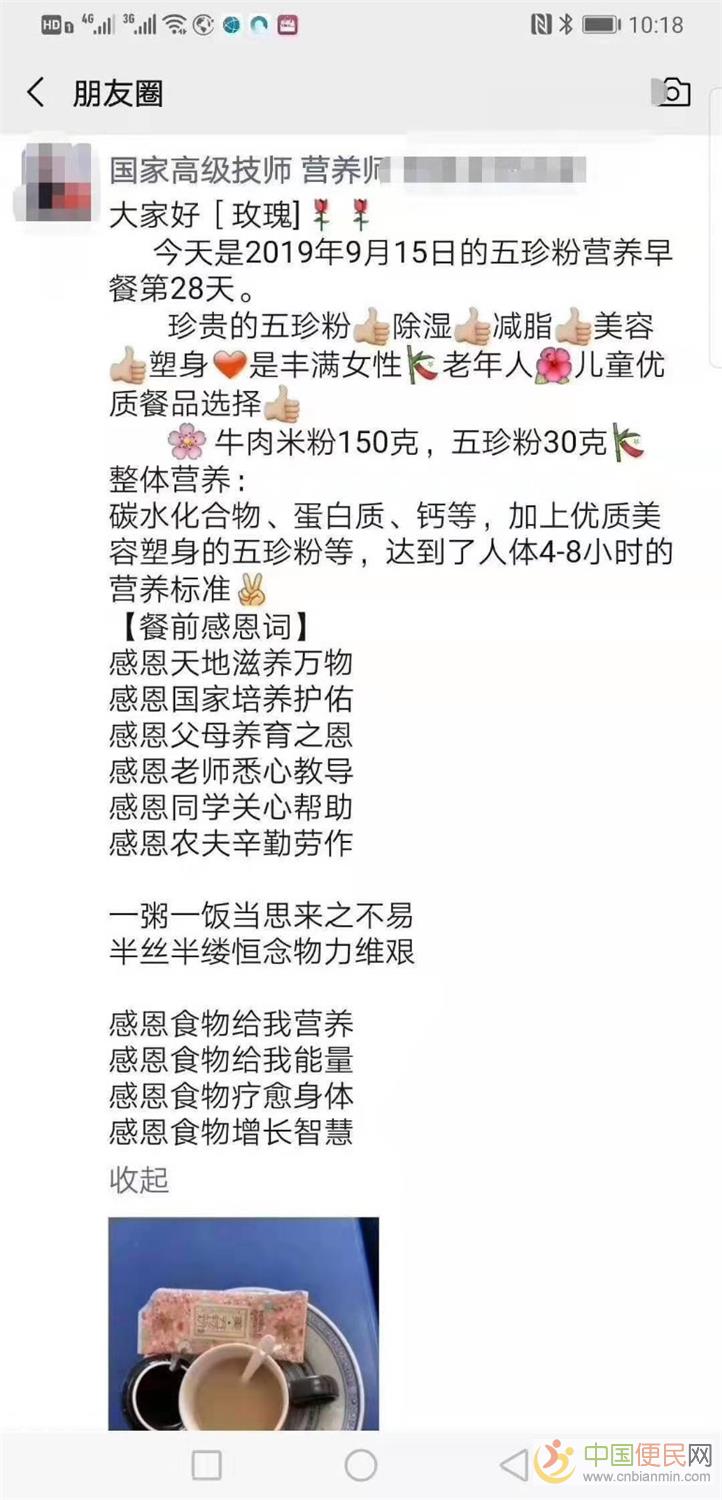Open the 国家高级技师 营养师 profile name

click(247, 171)
